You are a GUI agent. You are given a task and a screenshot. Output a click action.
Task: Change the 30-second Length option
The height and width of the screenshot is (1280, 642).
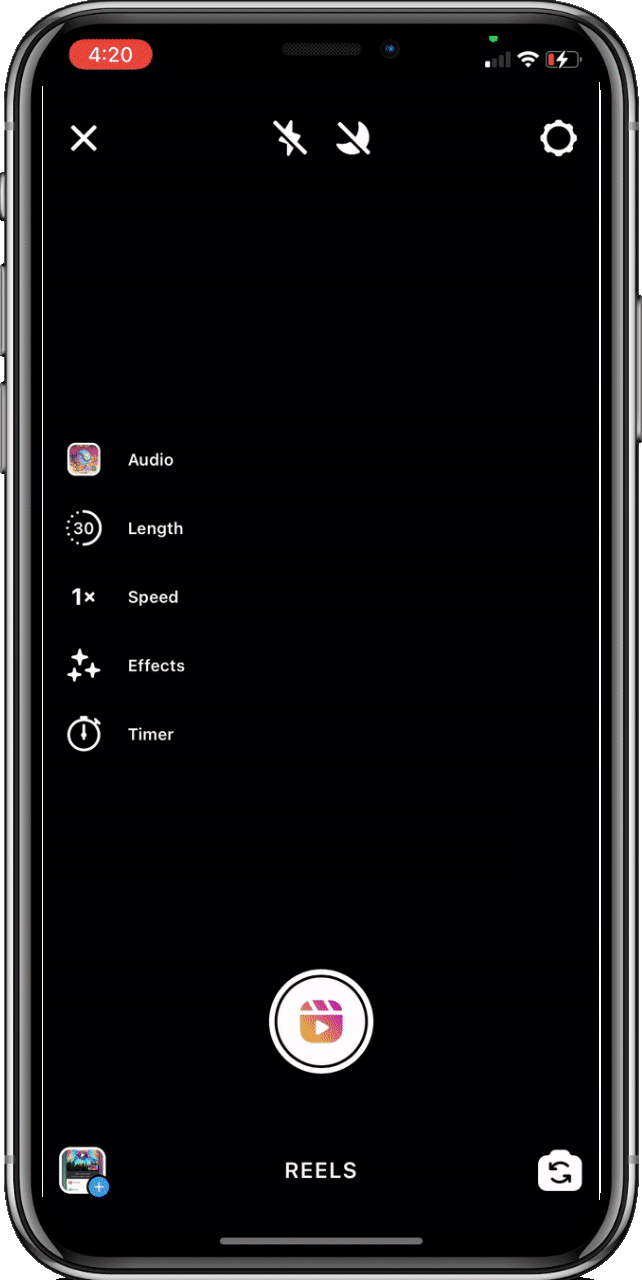pyautogui.click(x=84, y=528)
